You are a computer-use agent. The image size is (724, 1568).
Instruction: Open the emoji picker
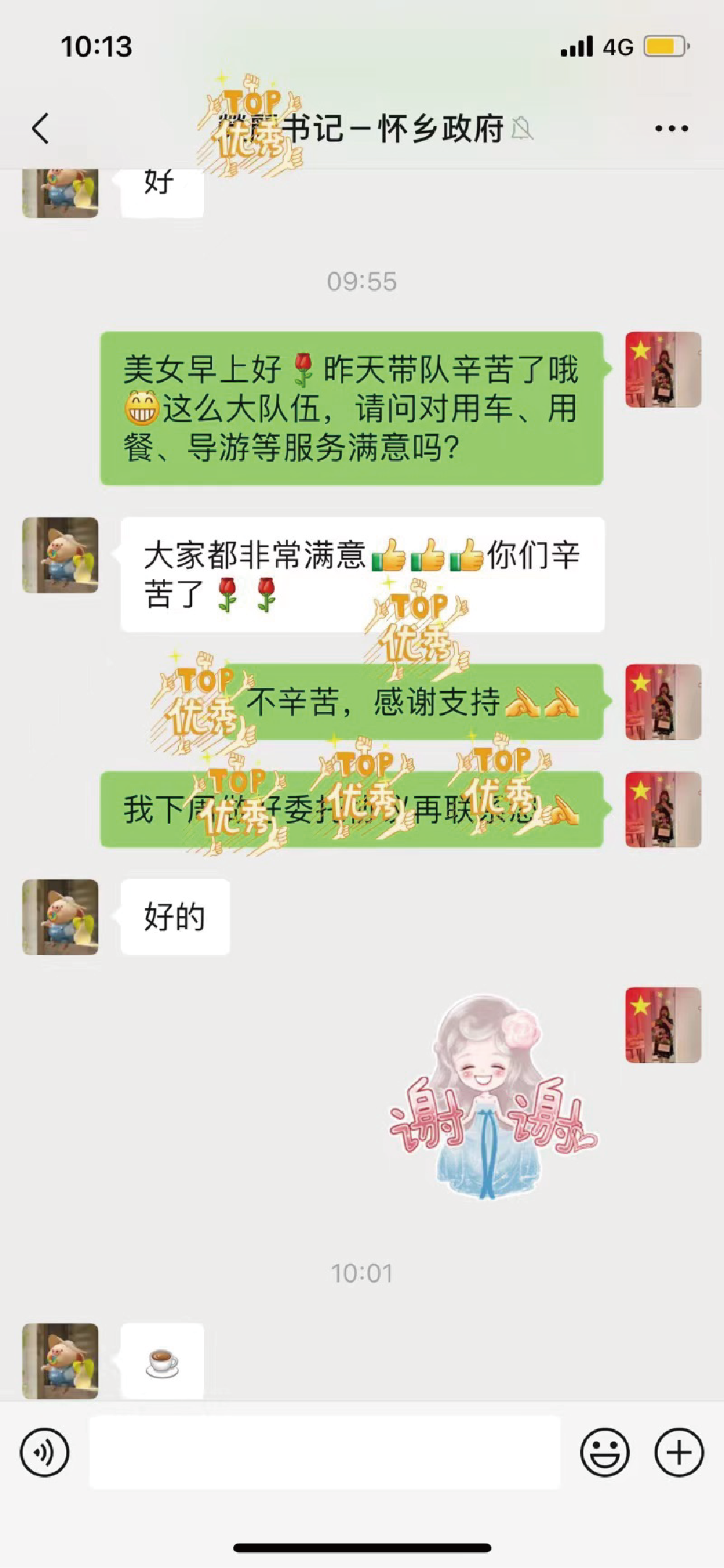click(605, 1452)
